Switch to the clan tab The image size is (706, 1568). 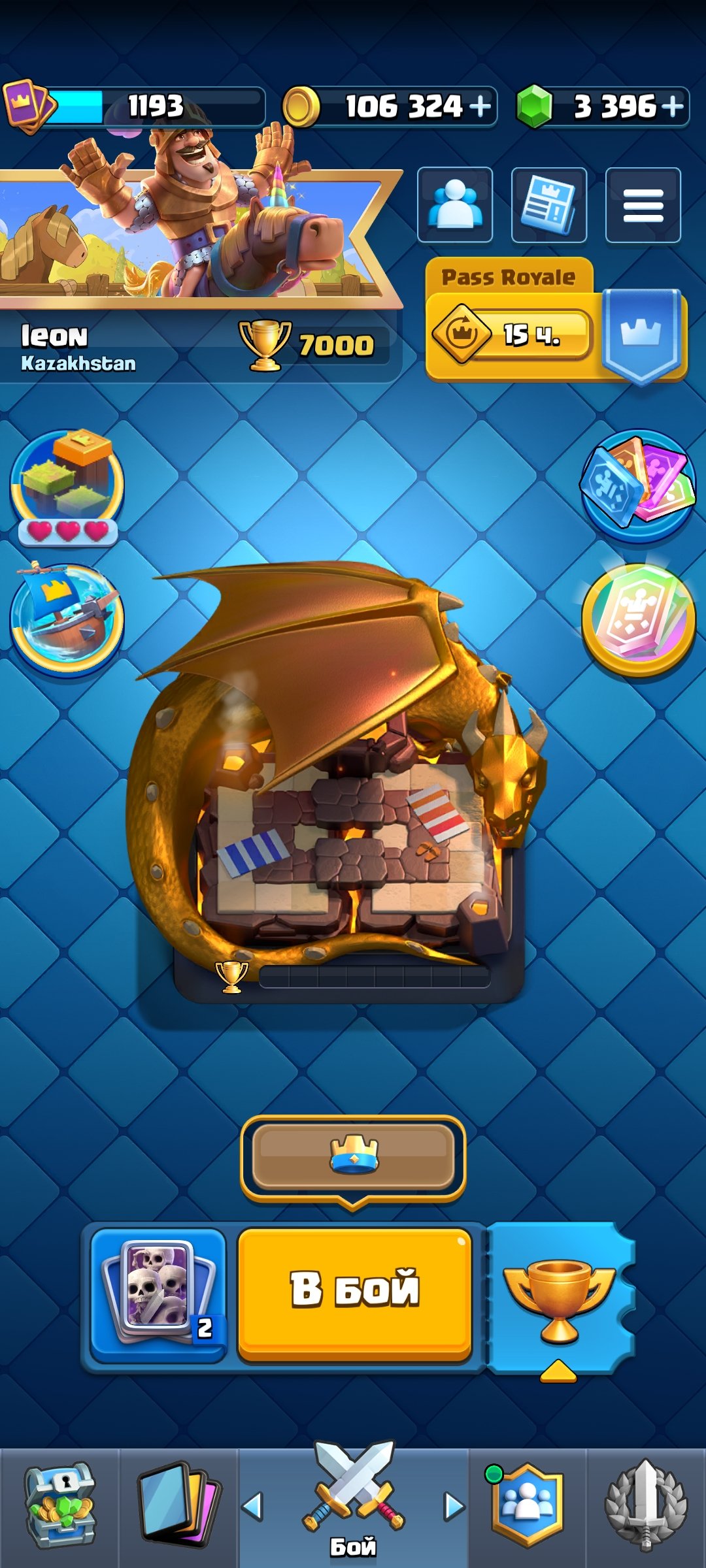(x=527, y=1507)
